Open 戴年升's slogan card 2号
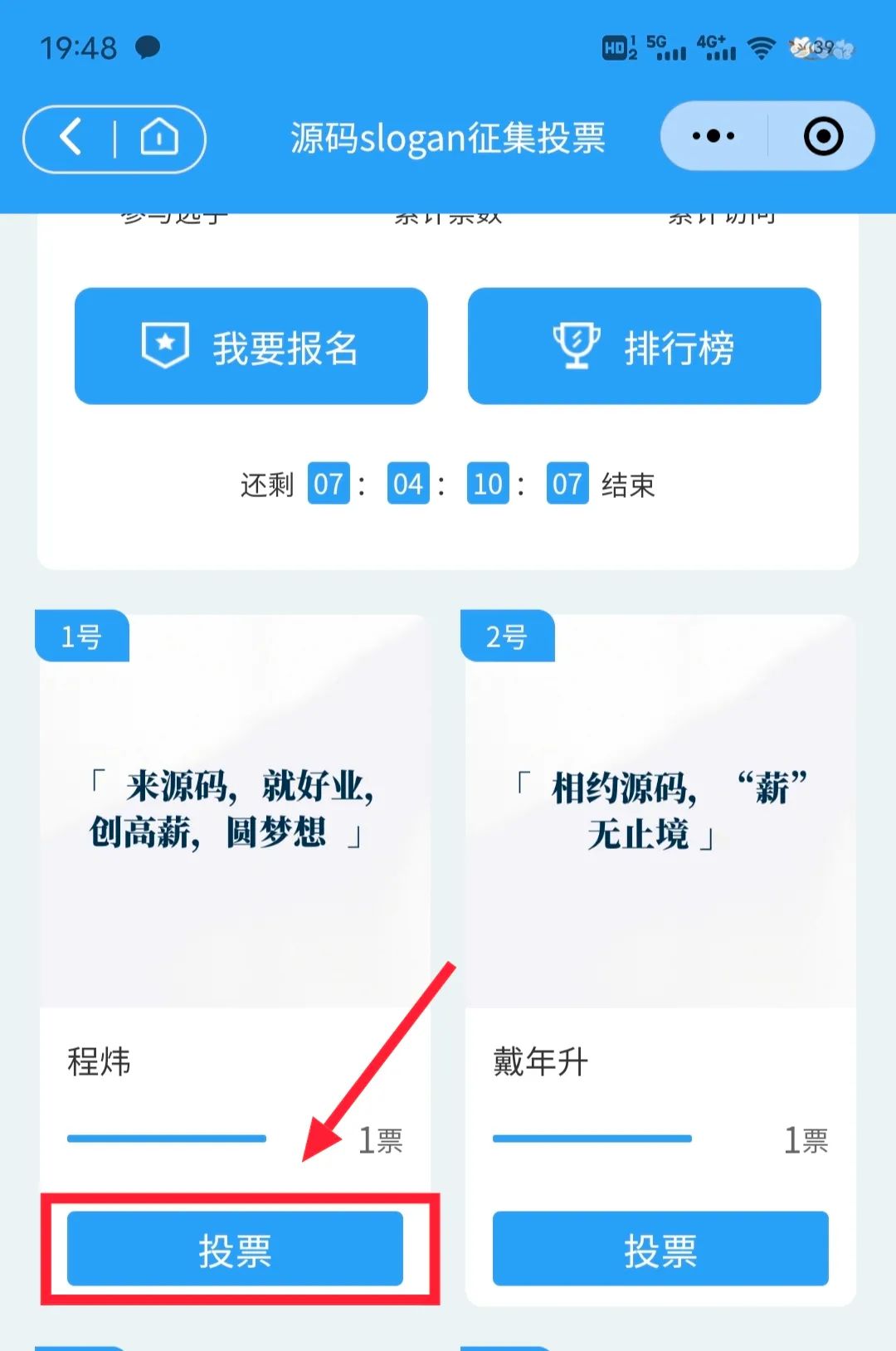This screenshot has height=1351, width=896. pos(660,809)
